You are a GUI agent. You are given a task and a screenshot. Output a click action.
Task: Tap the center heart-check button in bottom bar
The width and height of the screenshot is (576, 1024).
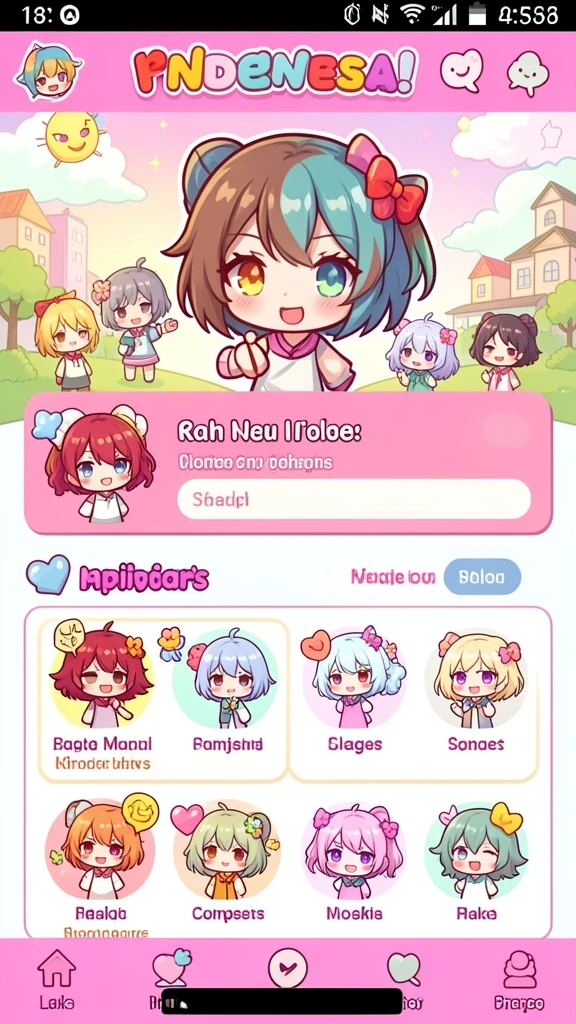[288, 967]
